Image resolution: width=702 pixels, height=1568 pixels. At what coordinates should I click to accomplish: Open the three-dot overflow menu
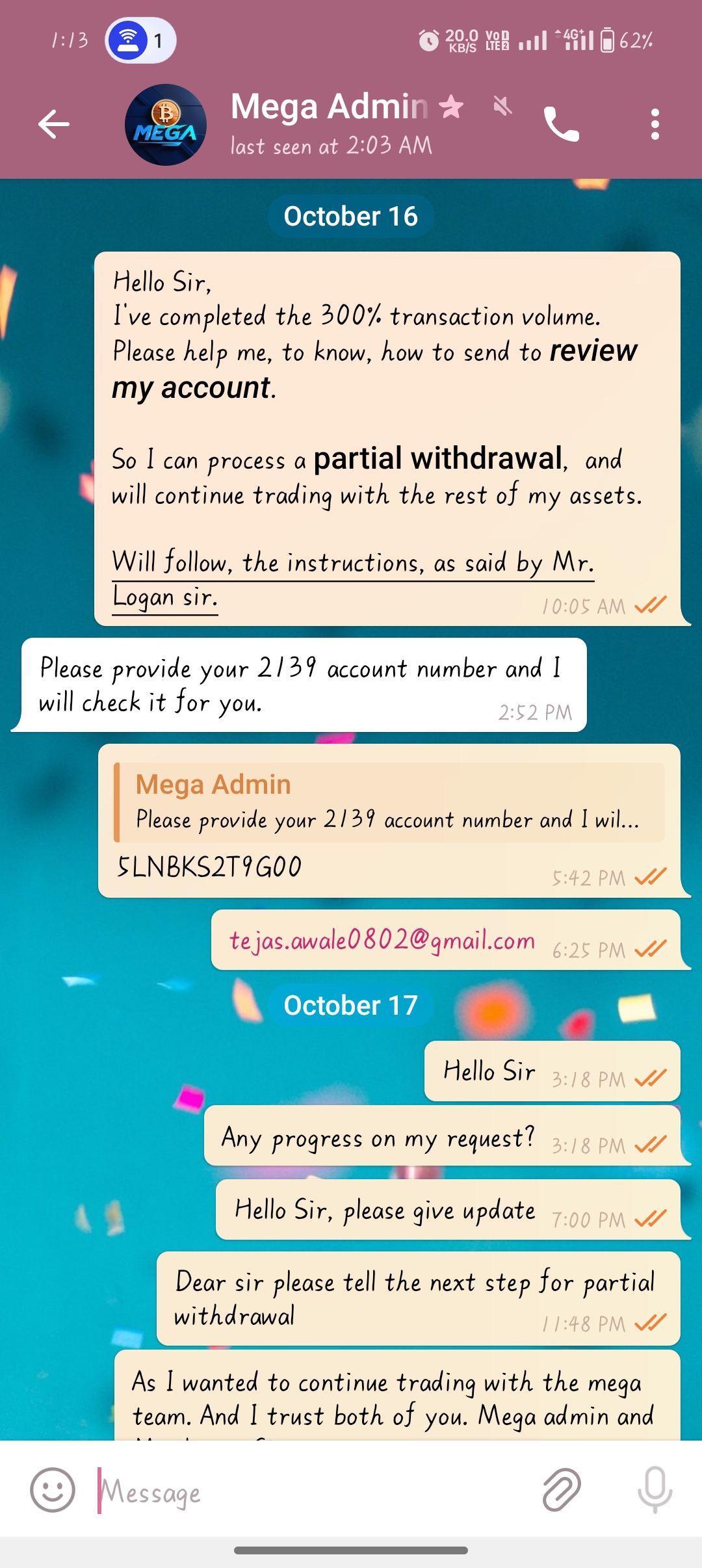coord(655,124)
